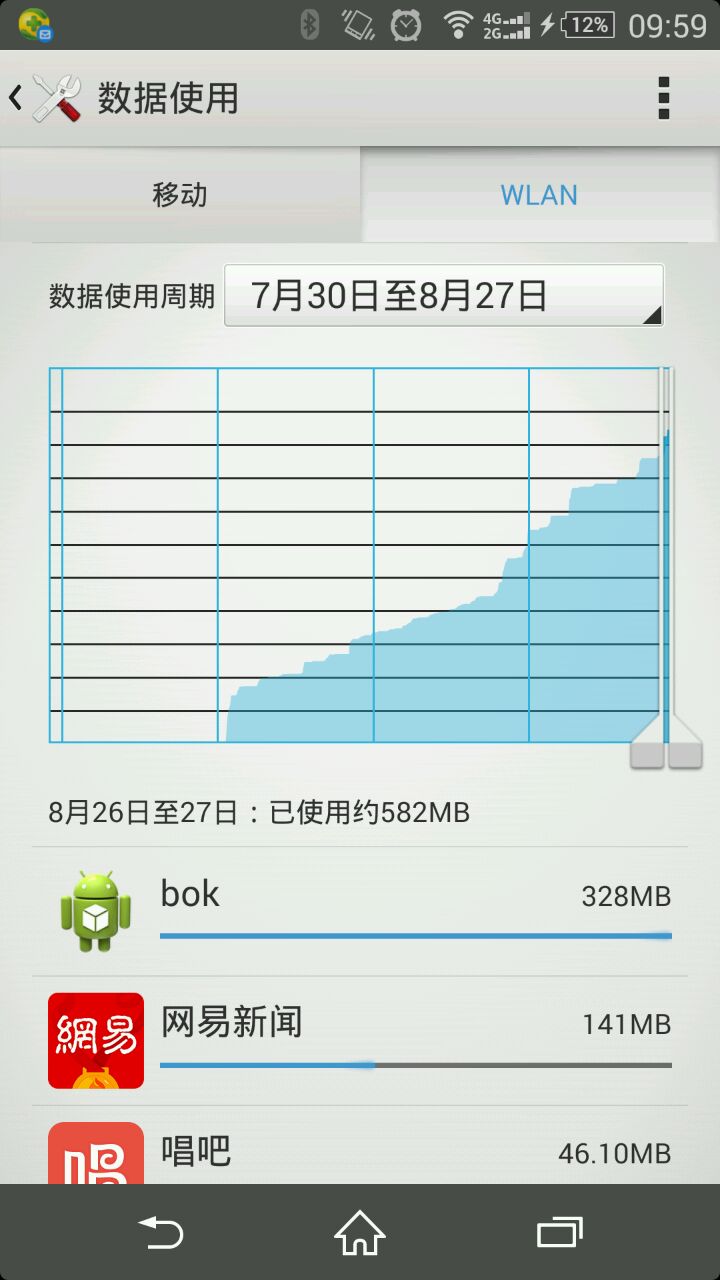Open 网易新闻 data usage details

coord(360,1041)
